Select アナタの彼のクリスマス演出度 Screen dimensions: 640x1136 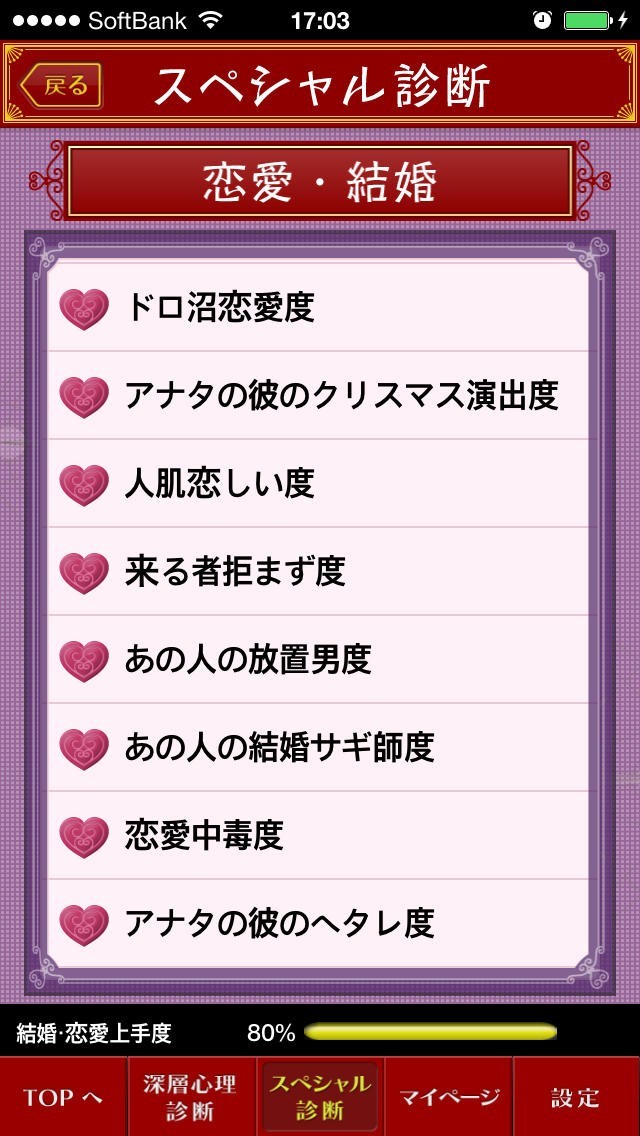tap(318, 396)
